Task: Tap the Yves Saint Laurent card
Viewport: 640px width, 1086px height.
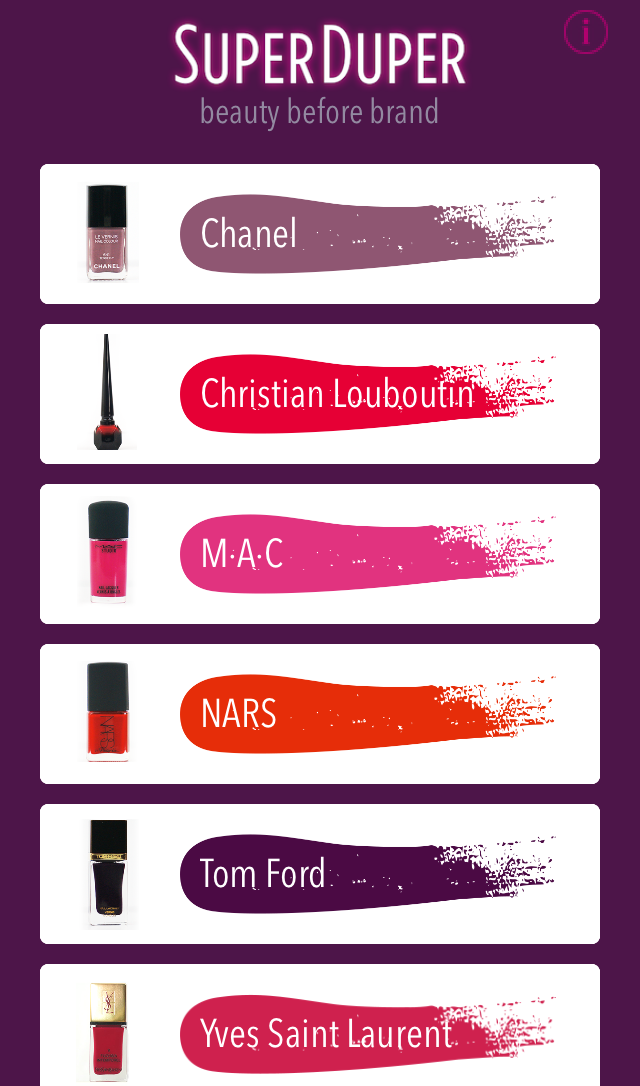Action: point(320,1030)
